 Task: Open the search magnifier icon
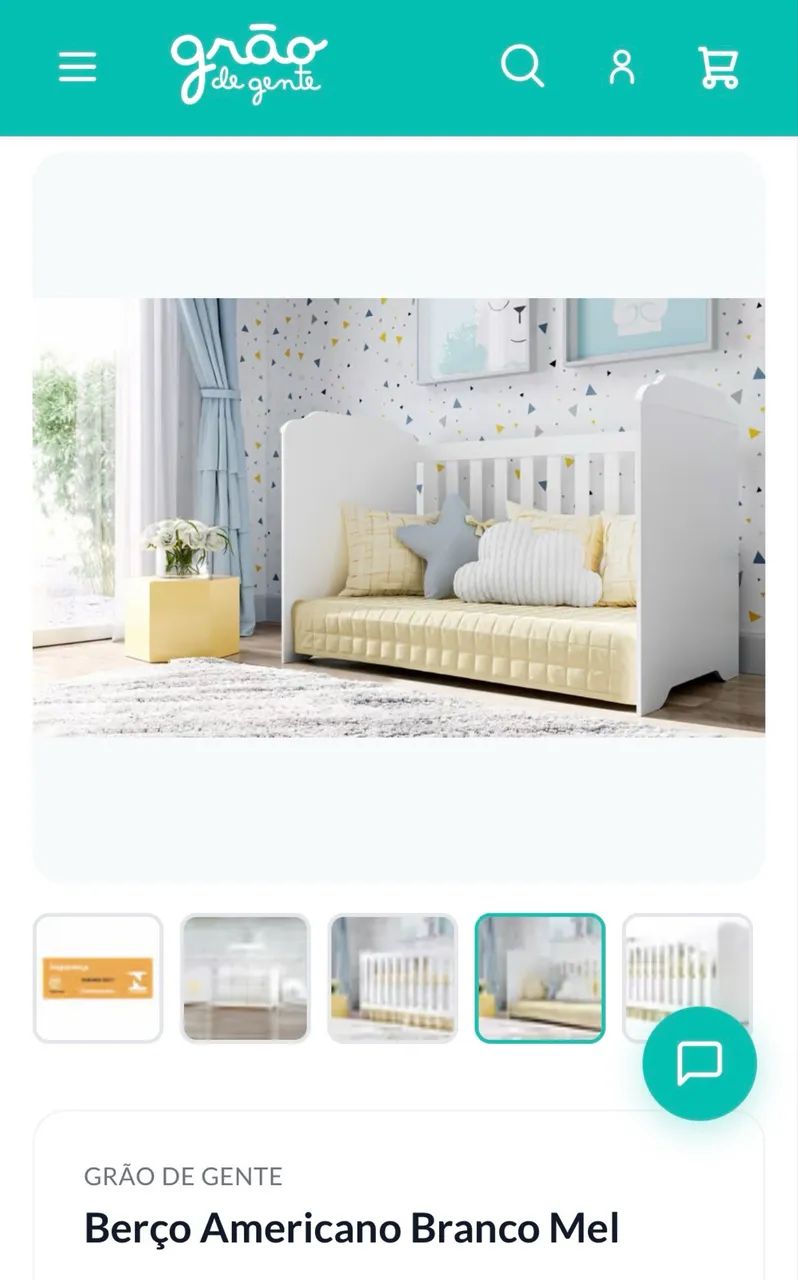click(522, 67)
